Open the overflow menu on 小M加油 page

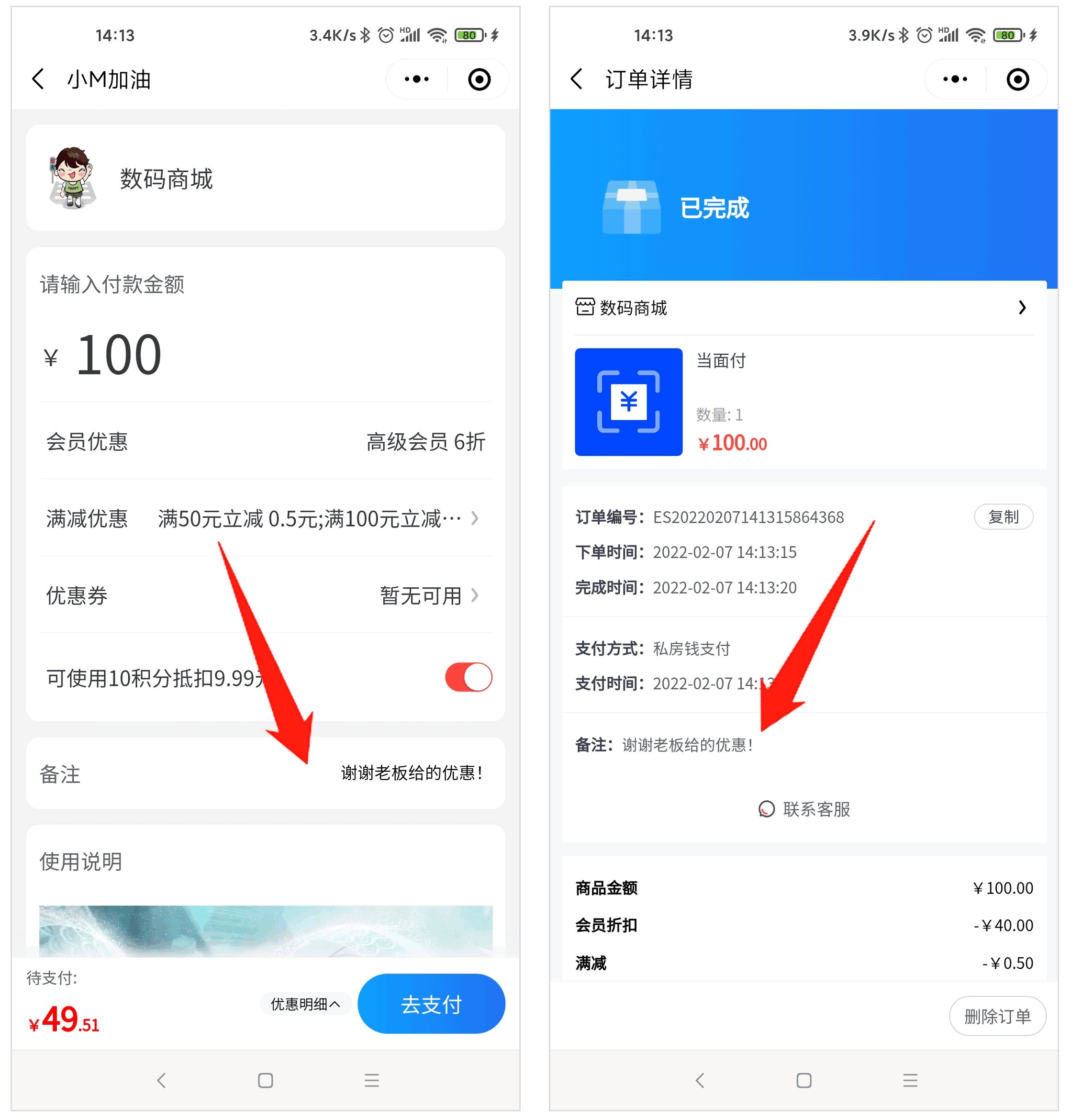[x=416, y=79]
